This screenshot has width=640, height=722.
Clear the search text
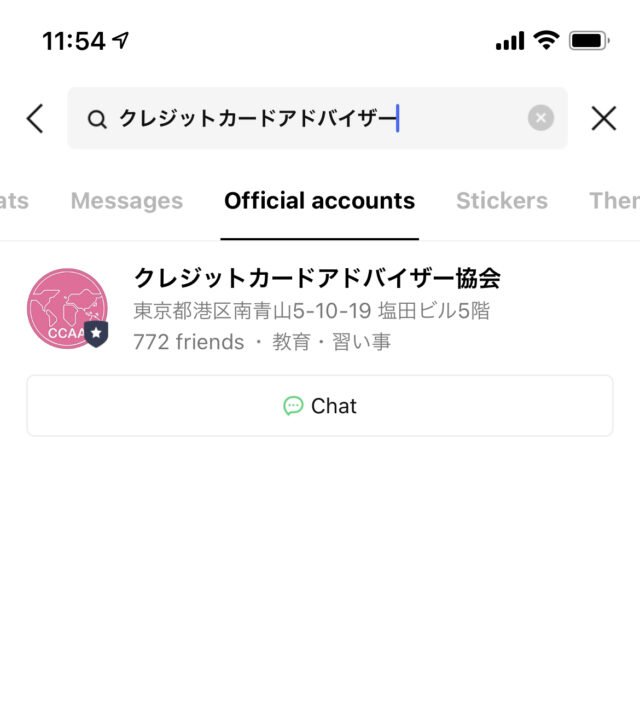540,119
